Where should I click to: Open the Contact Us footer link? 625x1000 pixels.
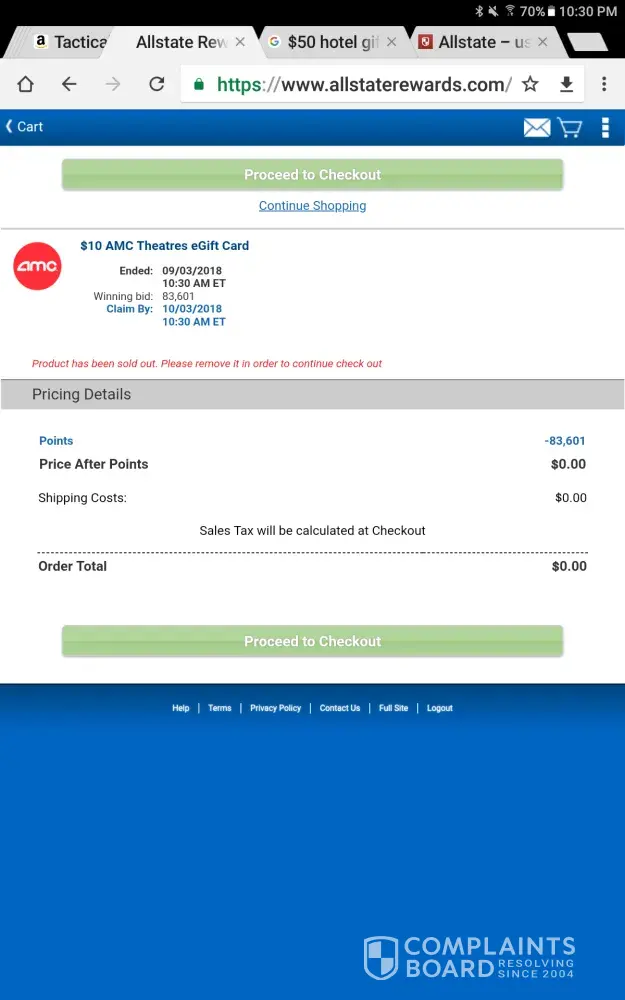[340, 708]
